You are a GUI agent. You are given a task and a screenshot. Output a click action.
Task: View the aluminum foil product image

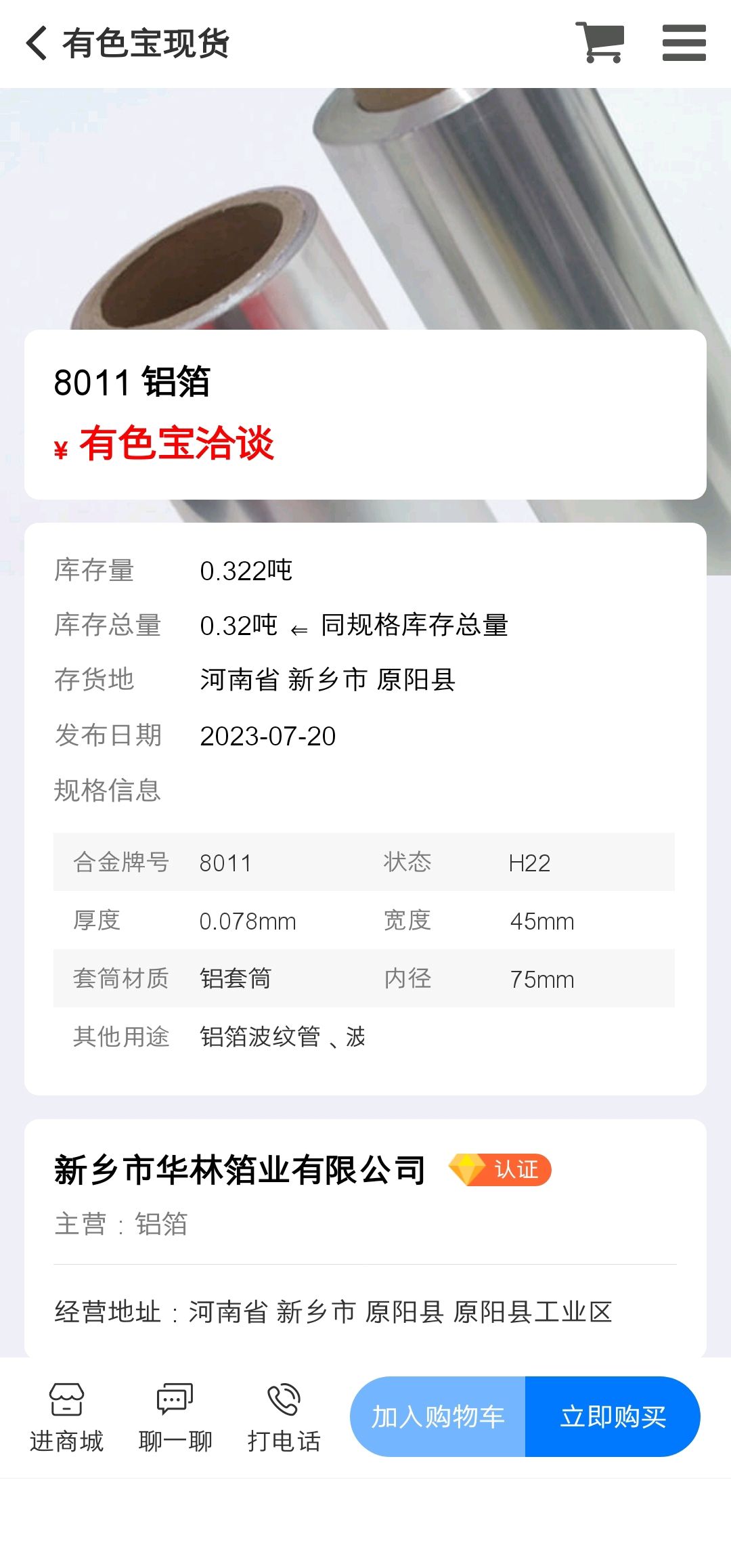point(365,209)
